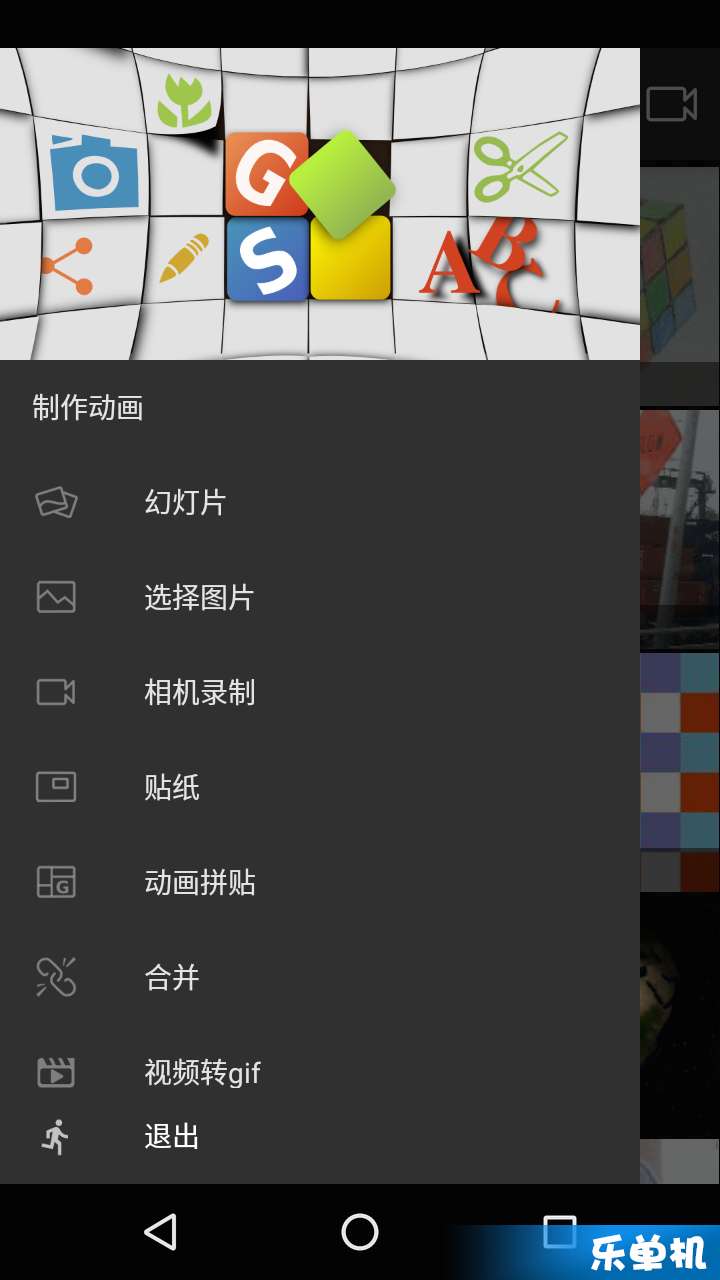Open 视频转gif video converter
Screen dimensions: 720x1280
201,1072
